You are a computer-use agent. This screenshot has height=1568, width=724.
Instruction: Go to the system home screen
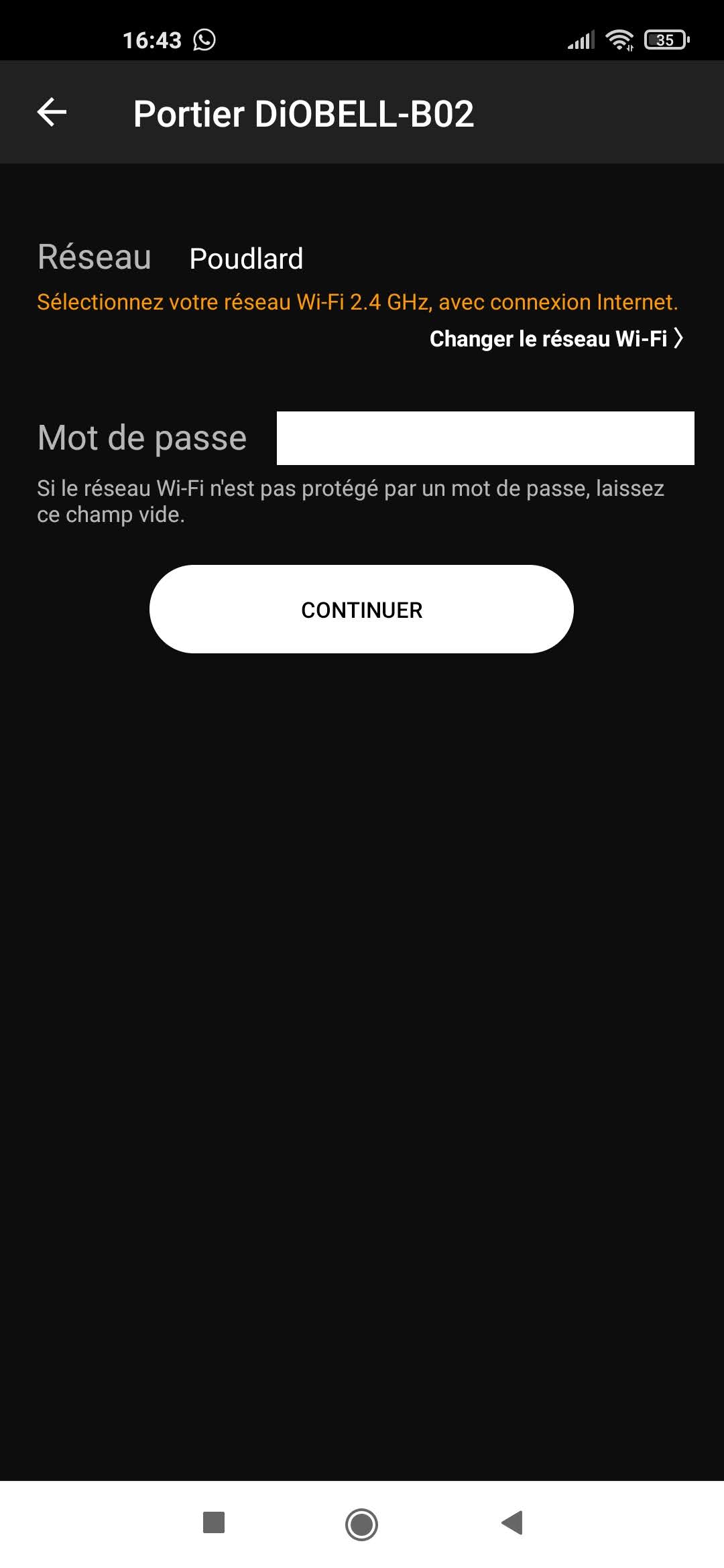click(x=361, y=1524)
